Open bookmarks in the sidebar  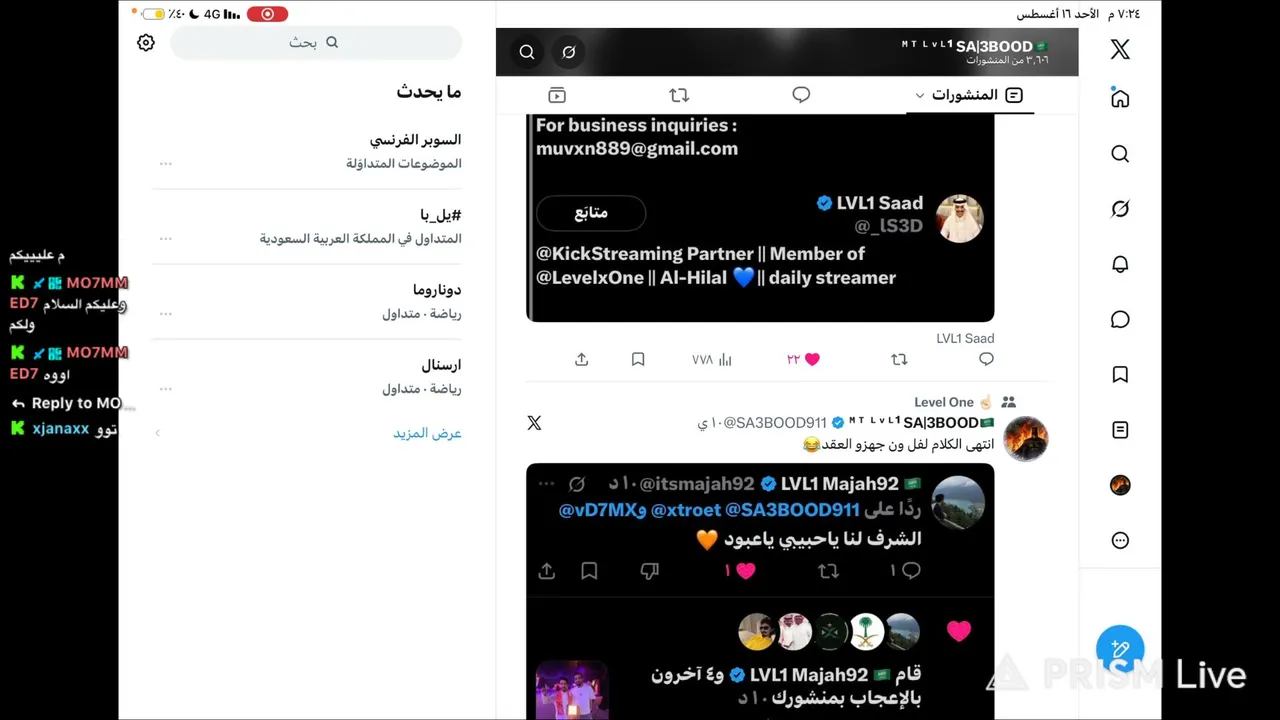coord(1120,374)
